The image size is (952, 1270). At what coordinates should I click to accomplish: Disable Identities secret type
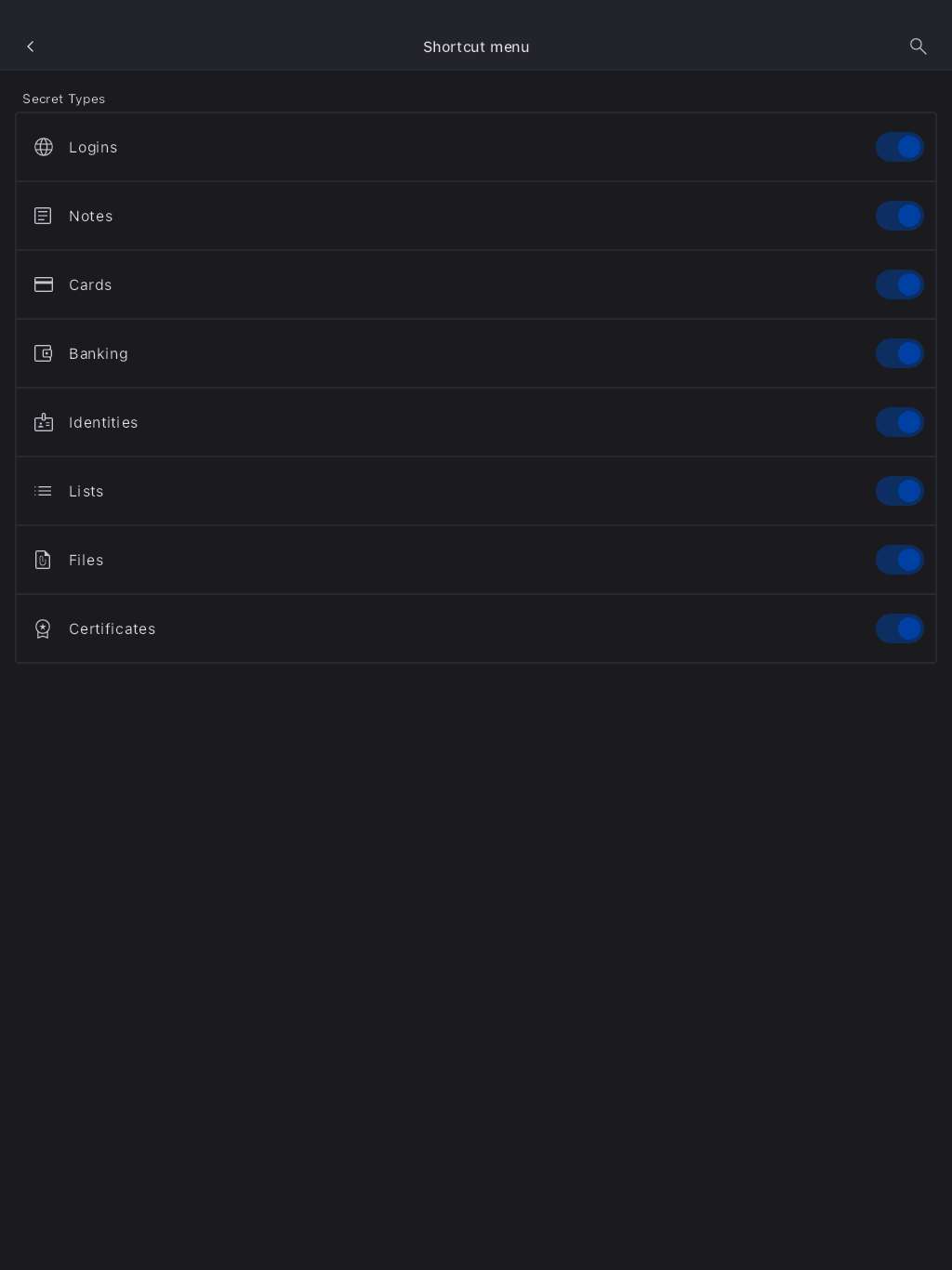899,422
